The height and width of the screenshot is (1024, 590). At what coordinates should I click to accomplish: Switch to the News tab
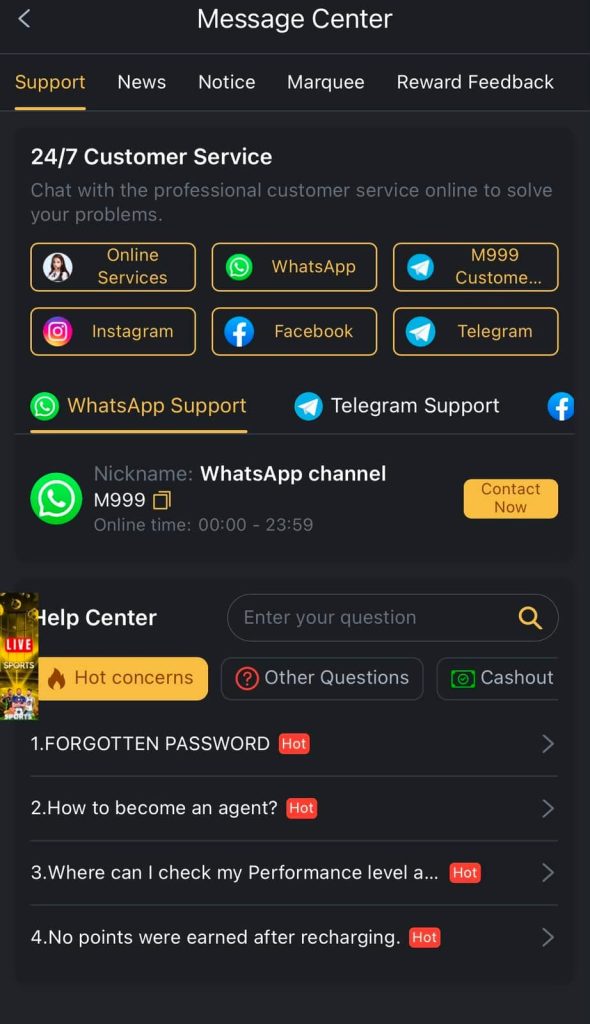[142, 82]
